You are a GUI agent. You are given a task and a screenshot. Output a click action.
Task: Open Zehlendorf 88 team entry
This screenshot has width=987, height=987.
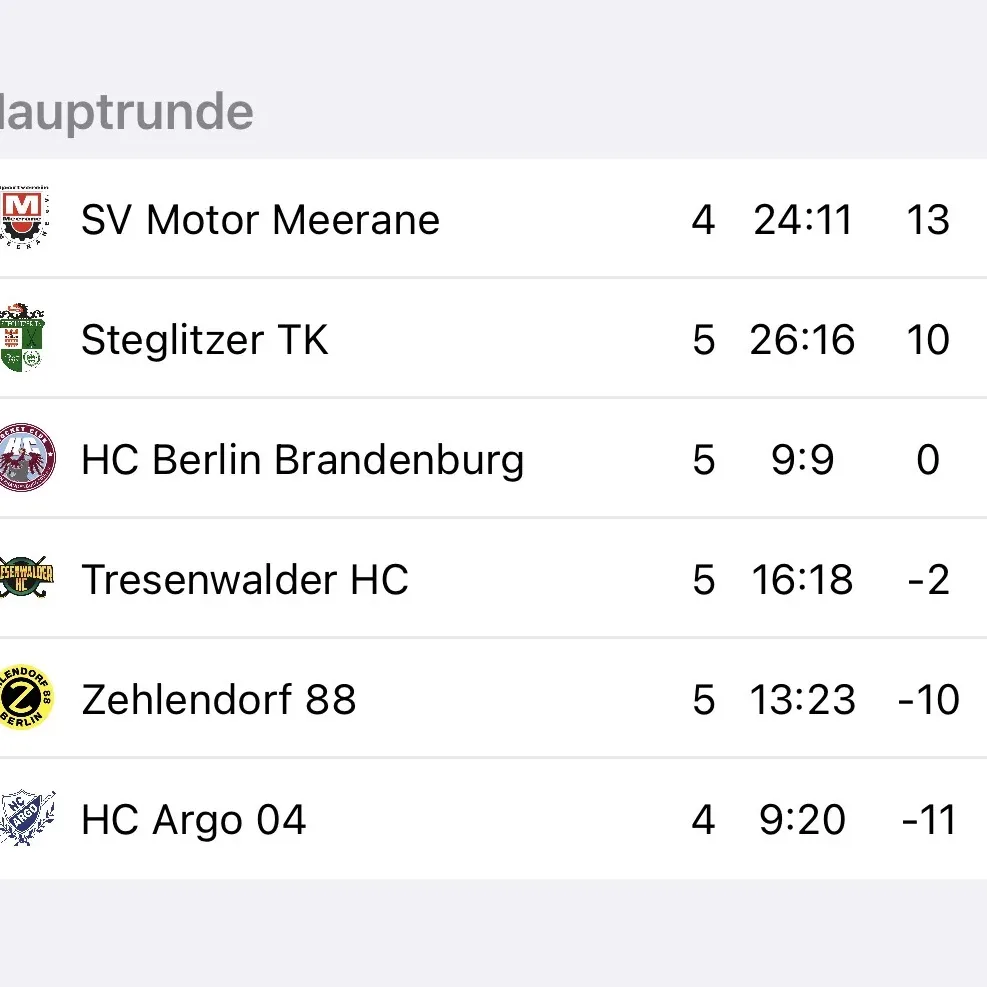coord(219,699)
